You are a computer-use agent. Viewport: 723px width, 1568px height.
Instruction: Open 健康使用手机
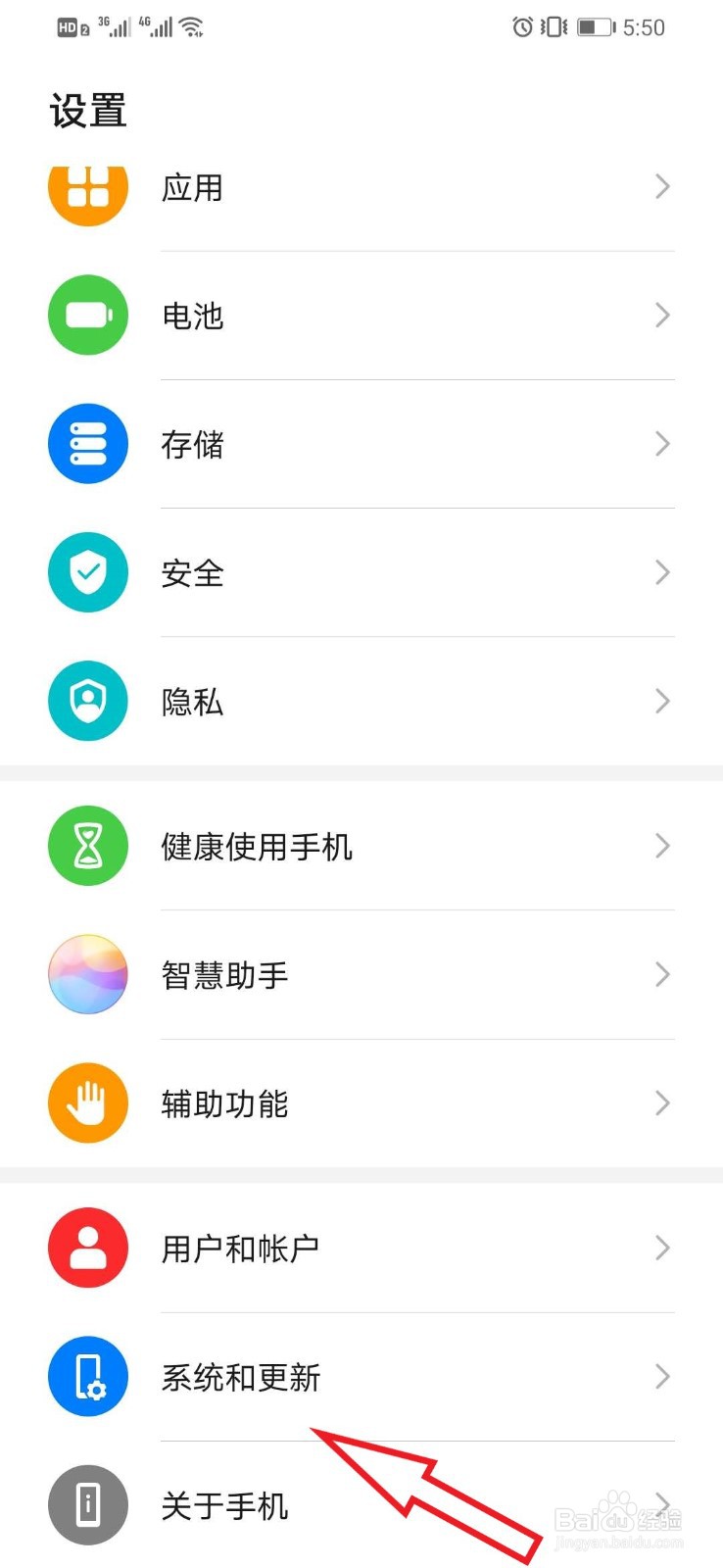point(361,846)
